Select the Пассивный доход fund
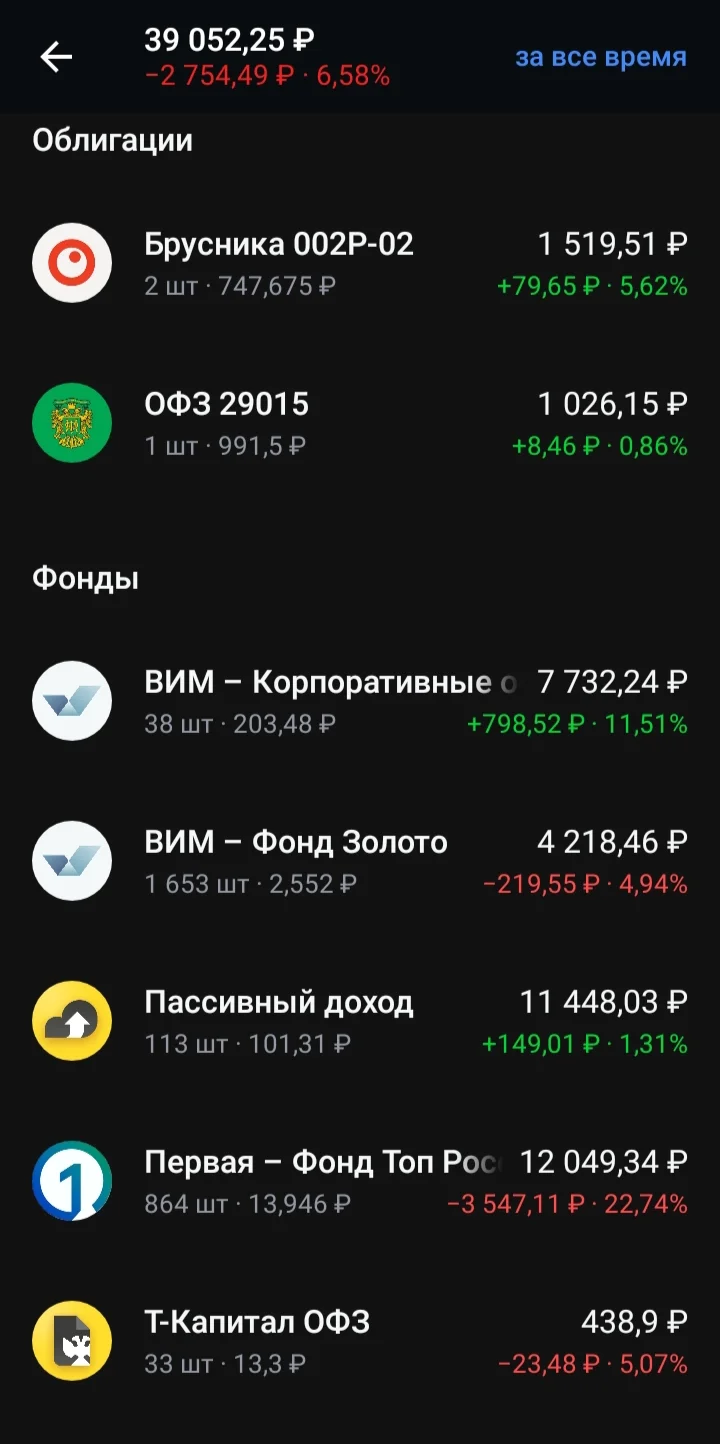 click(x=360, y=1021)
